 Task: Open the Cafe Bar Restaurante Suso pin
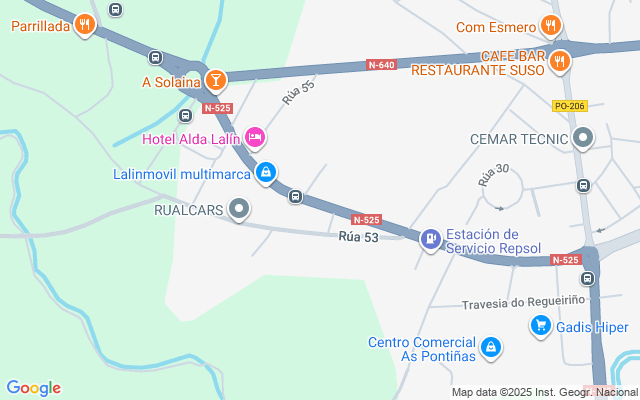tap(560, 60)
